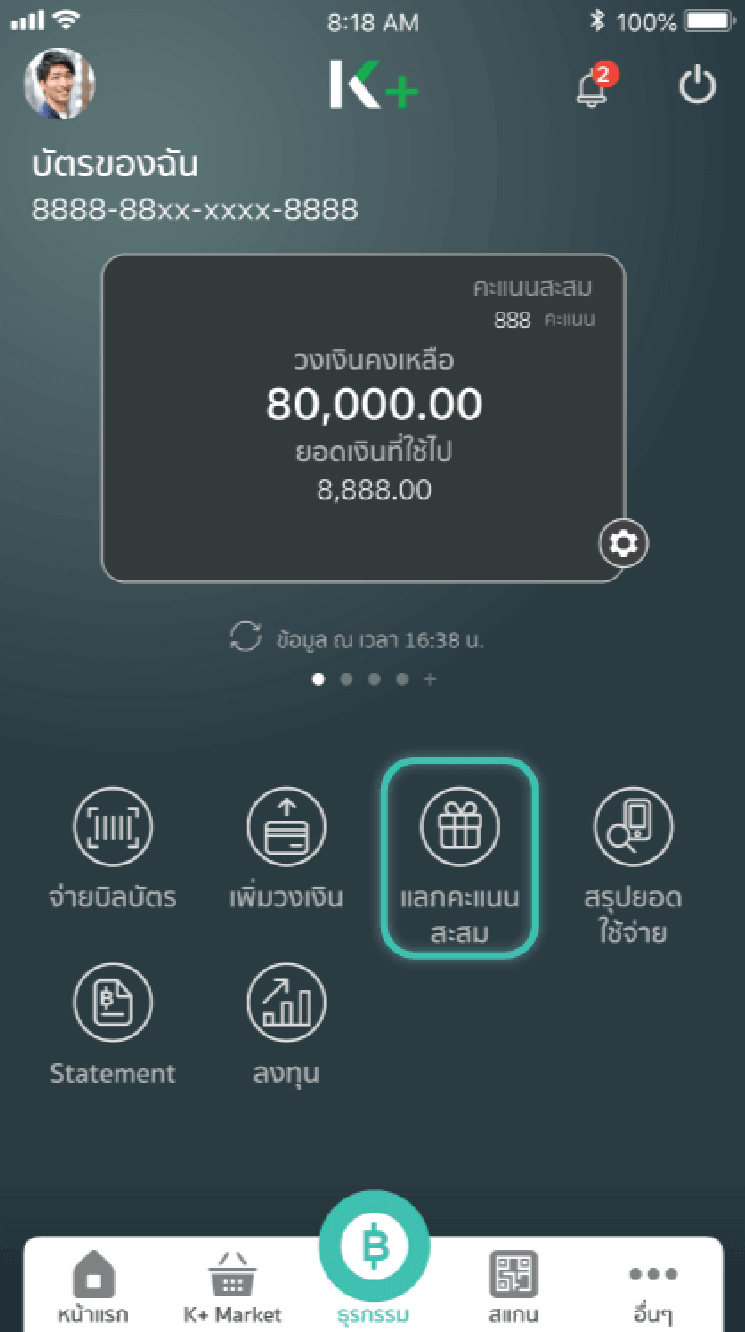Switch to the K+ Market tab
This screenshot has width=745, height=1332.
[232, 1288]
